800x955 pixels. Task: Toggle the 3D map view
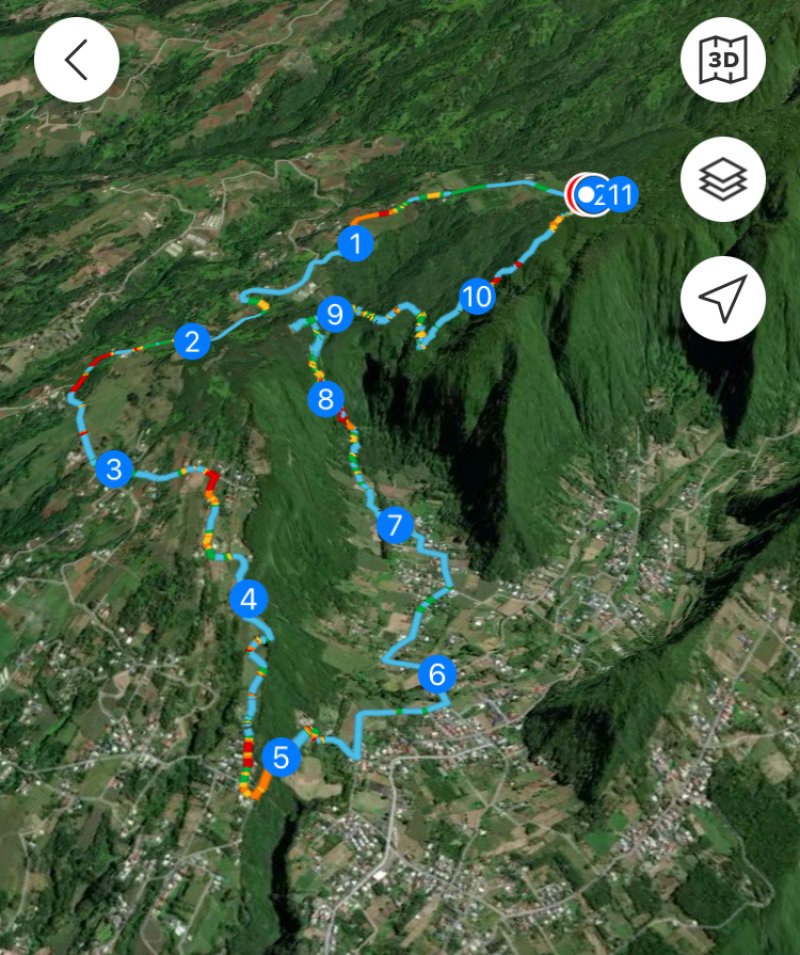click(723, 60)
